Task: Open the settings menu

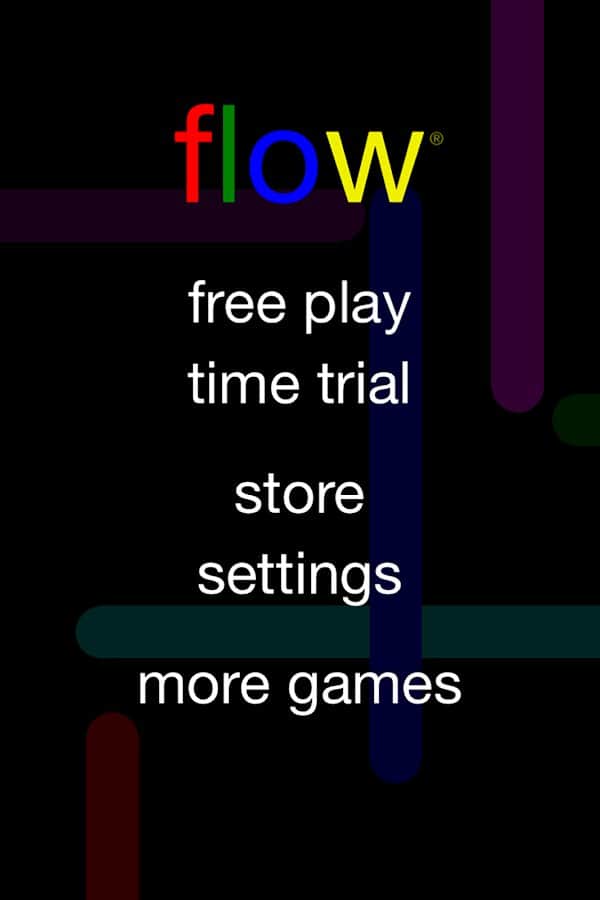Action: [299, 576]
